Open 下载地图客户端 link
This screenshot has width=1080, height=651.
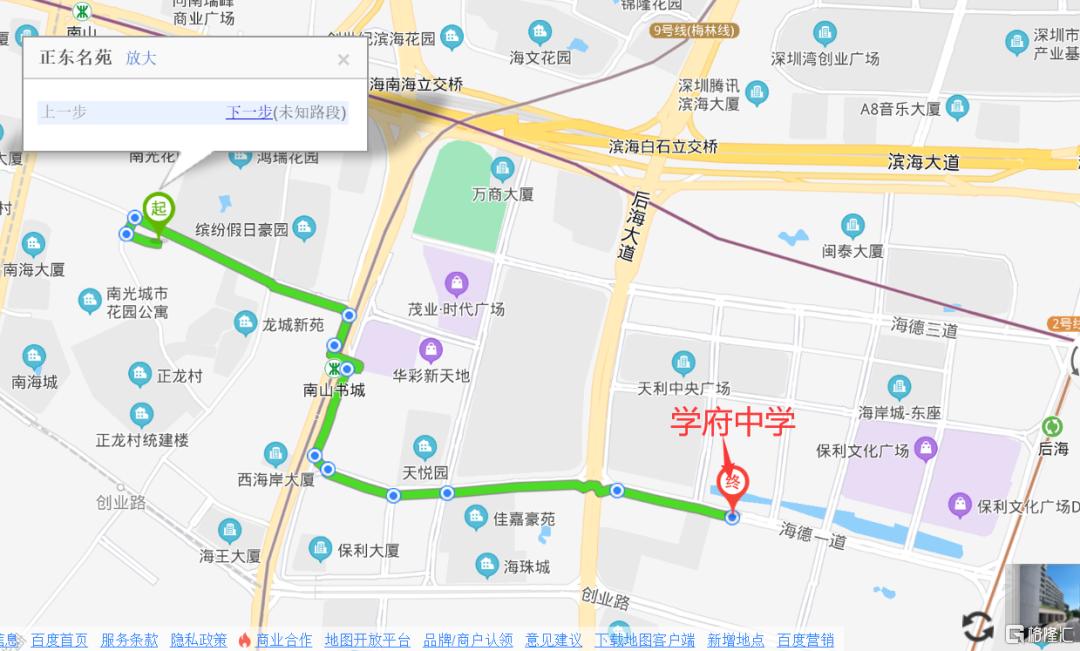pos(644,640)
